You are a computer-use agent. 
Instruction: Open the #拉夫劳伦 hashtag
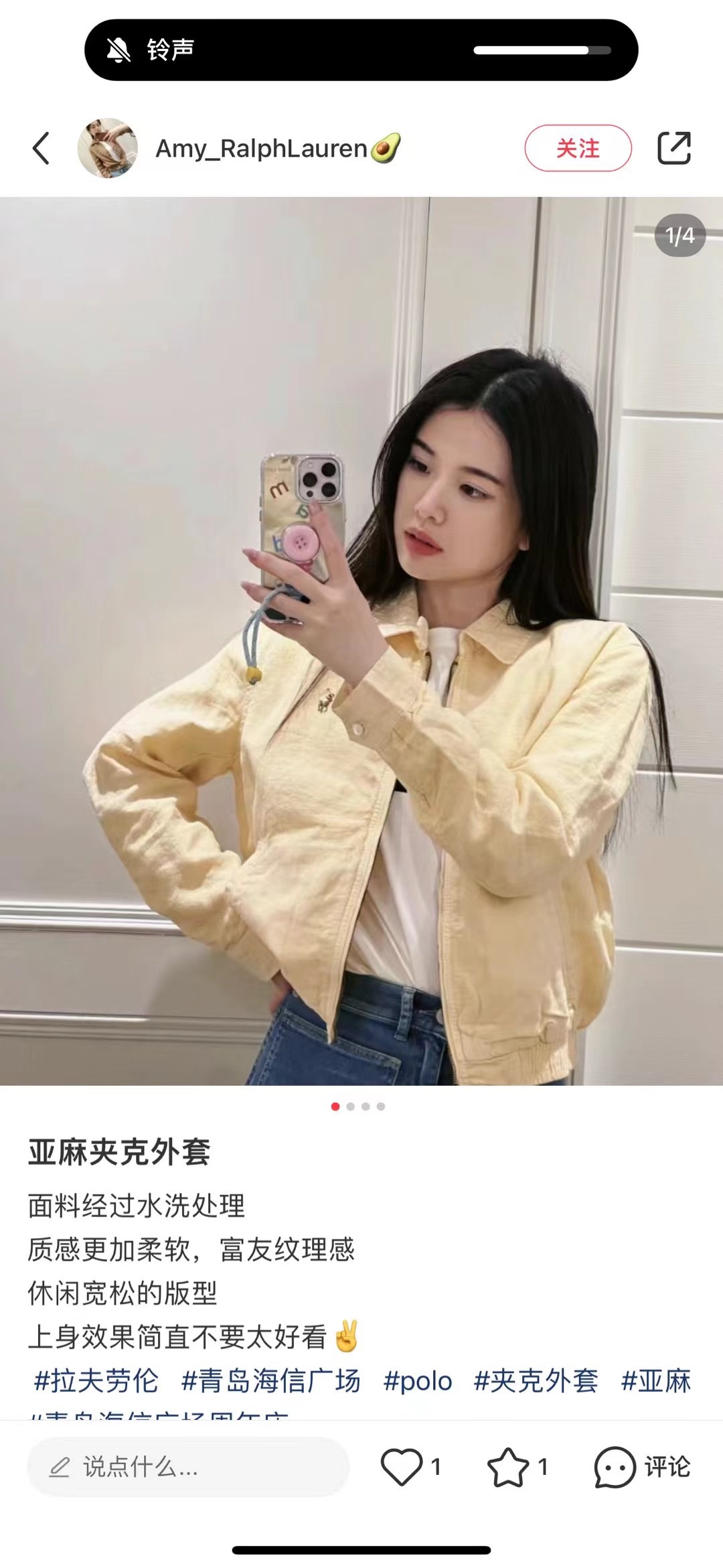pos(96,1381)
